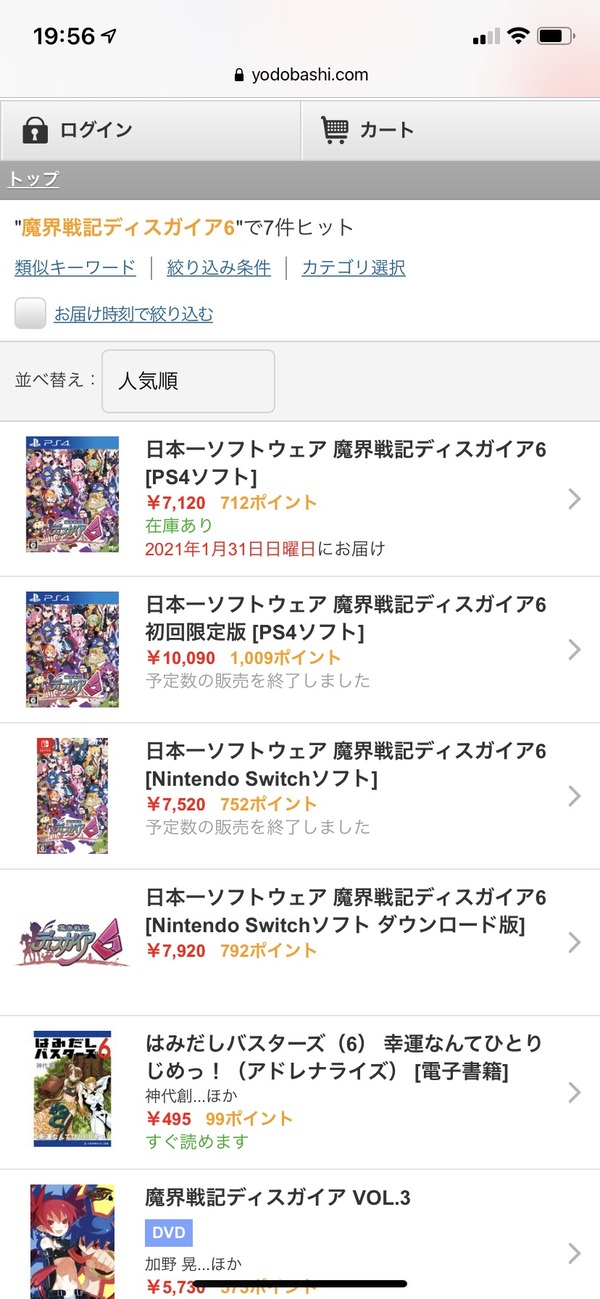This screenshot has width=600, height=1299.
Task: Open ディスガイア6 [Nintendo Switchソフト] priced ¥7,520
Action: [x=345, y=765]
